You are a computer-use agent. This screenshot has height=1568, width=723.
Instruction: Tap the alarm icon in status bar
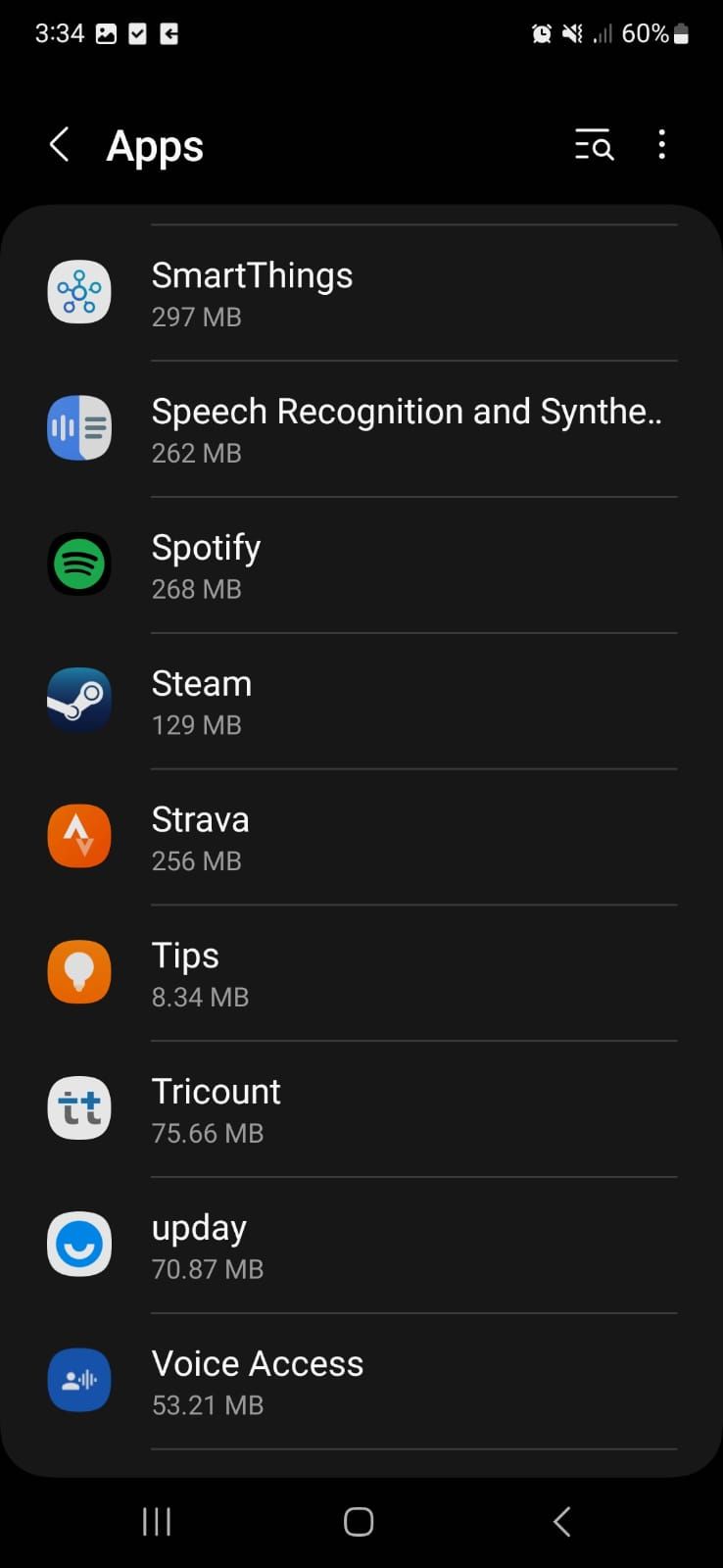pos(541,32)
